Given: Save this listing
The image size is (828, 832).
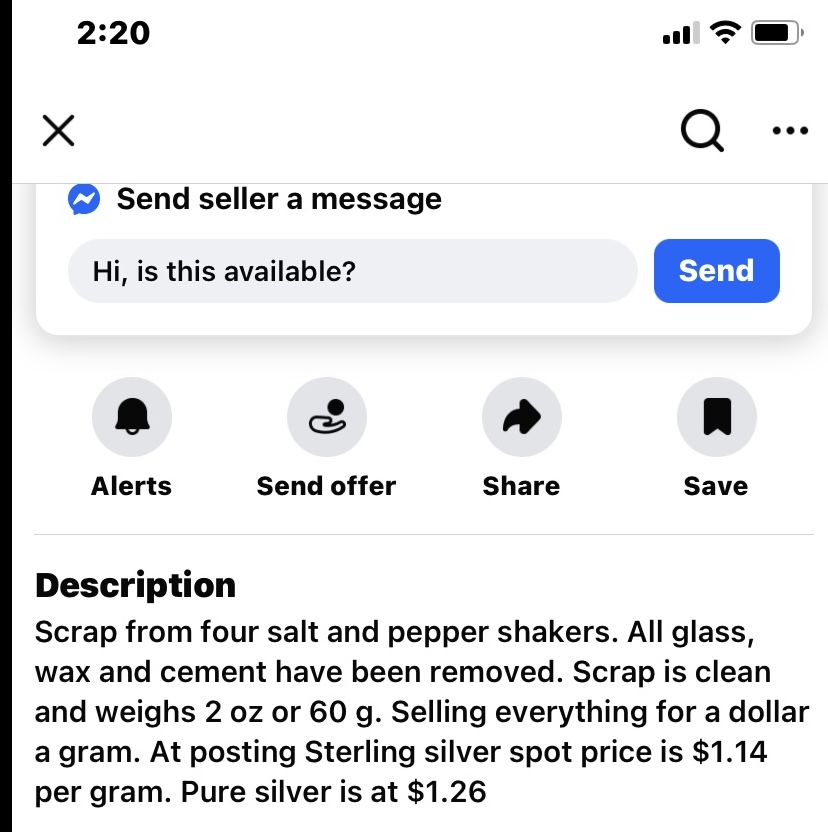Looking at the screenshot, I should click(x=716, y=418).
